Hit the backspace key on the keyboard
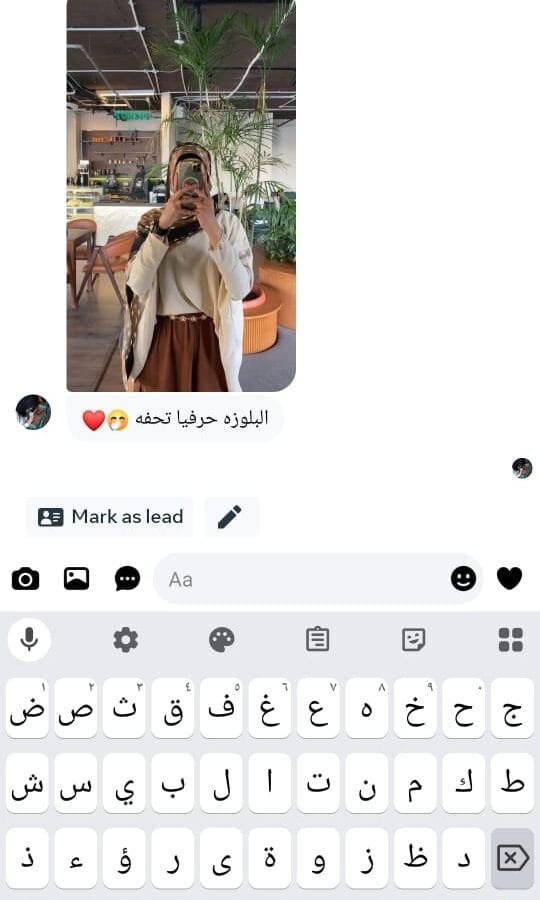This screenshot has width=540, height=900. click(512, 858)
